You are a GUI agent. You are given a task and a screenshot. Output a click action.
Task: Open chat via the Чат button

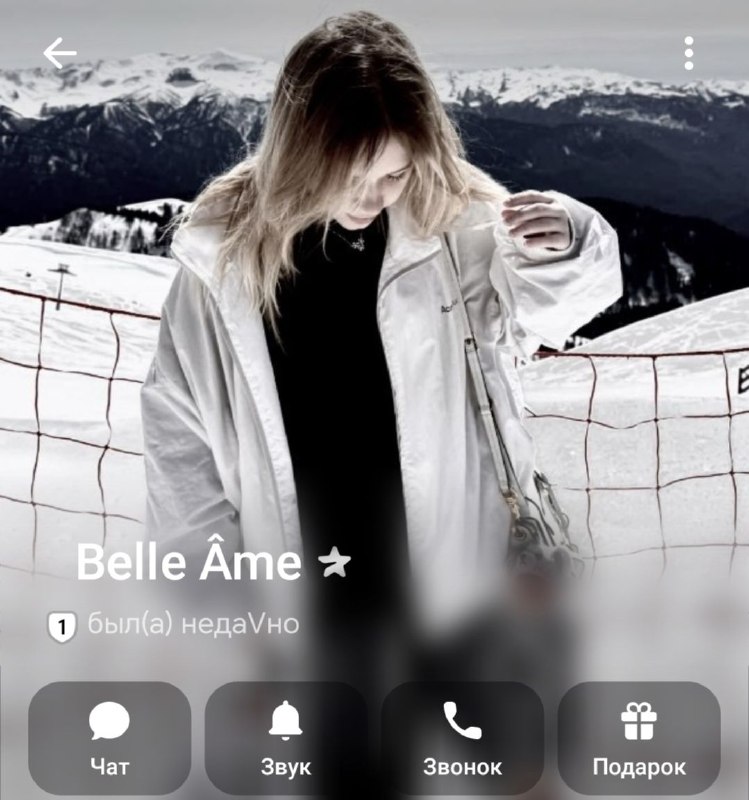point(110,738)
